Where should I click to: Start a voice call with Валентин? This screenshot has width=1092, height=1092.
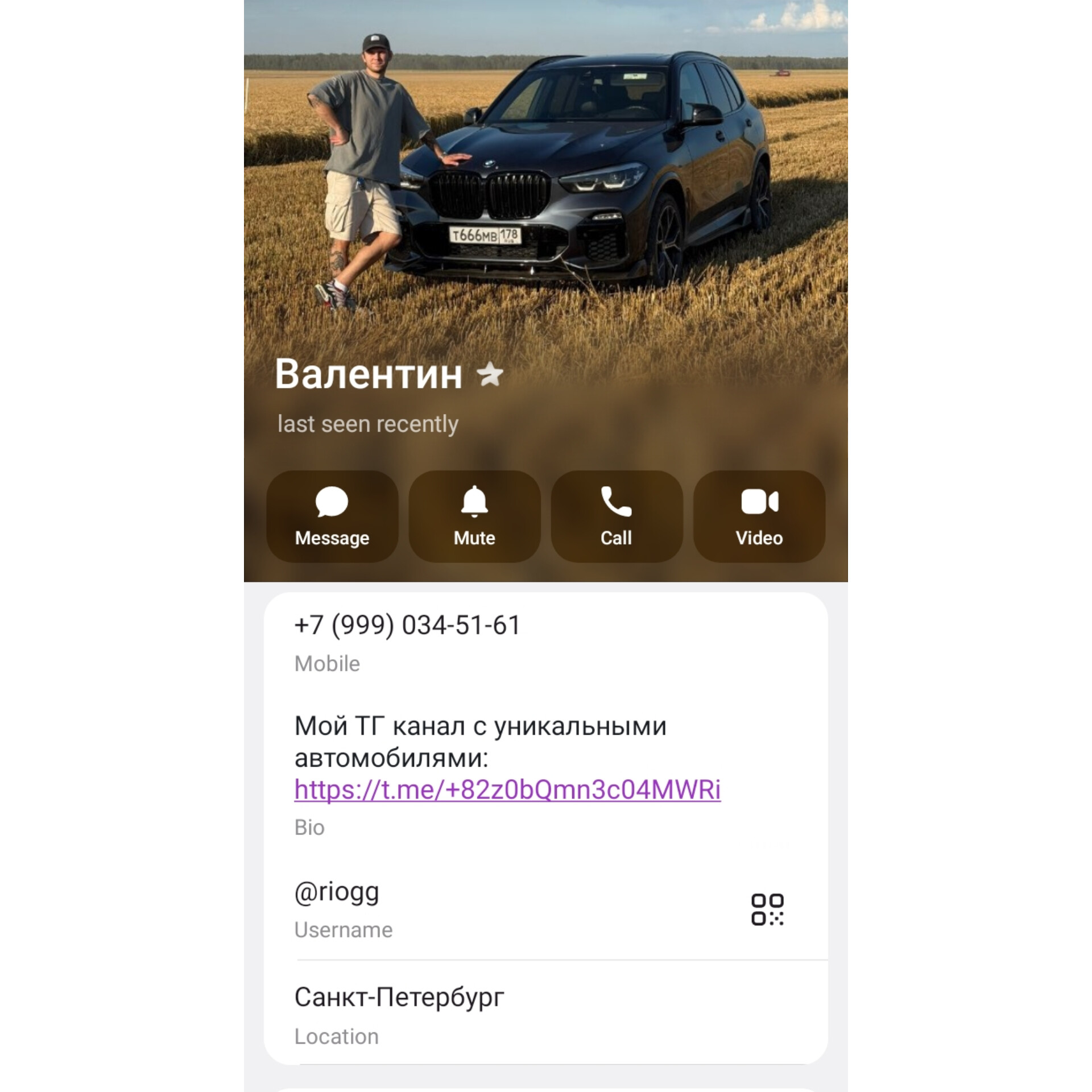click(617, 516)
